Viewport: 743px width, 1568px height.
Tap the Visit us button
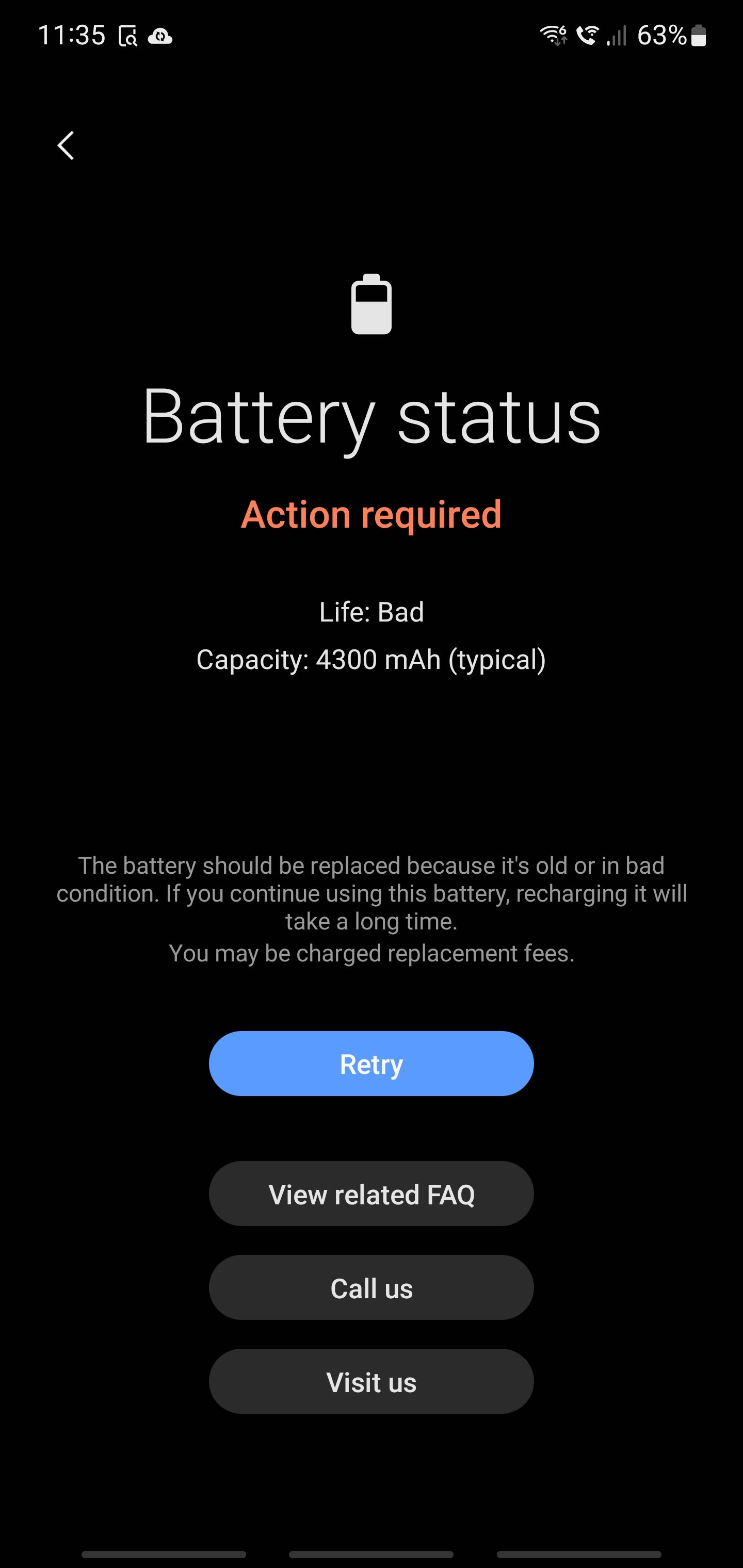372,1382
